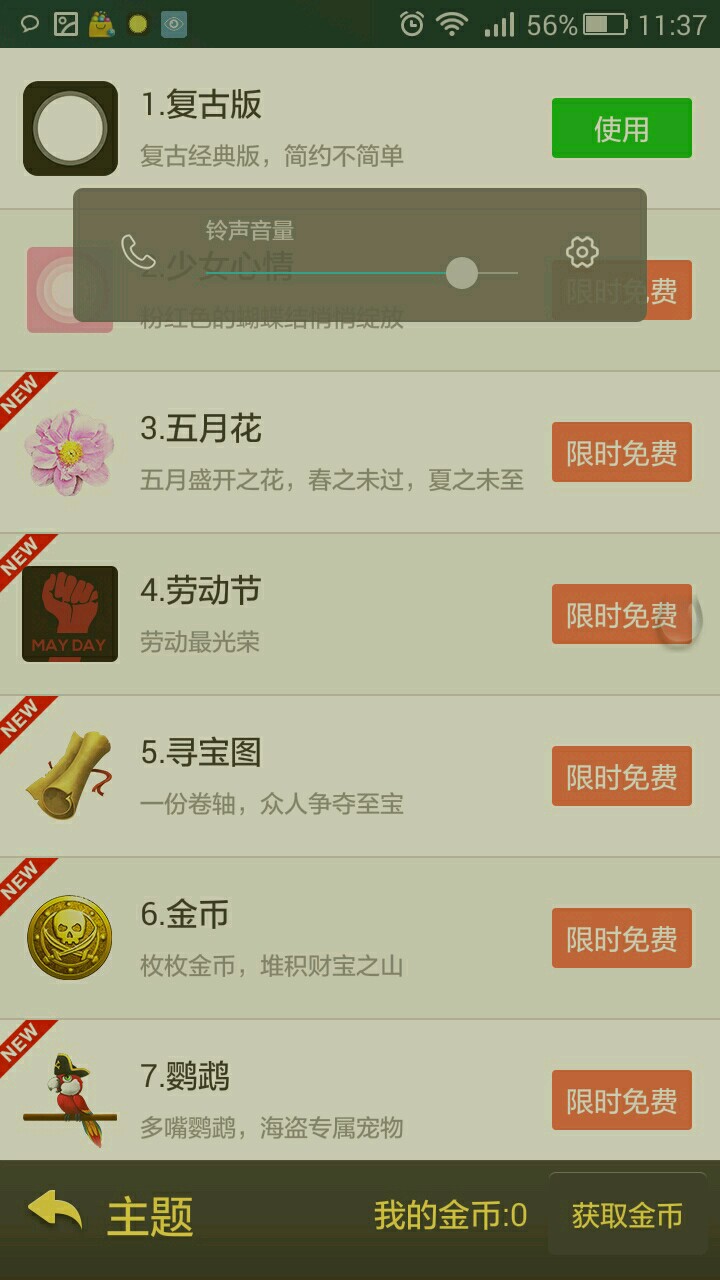
Task: Open 获取金币 to earn coins
Action: pyautogui.click(x=627, y=1215)
